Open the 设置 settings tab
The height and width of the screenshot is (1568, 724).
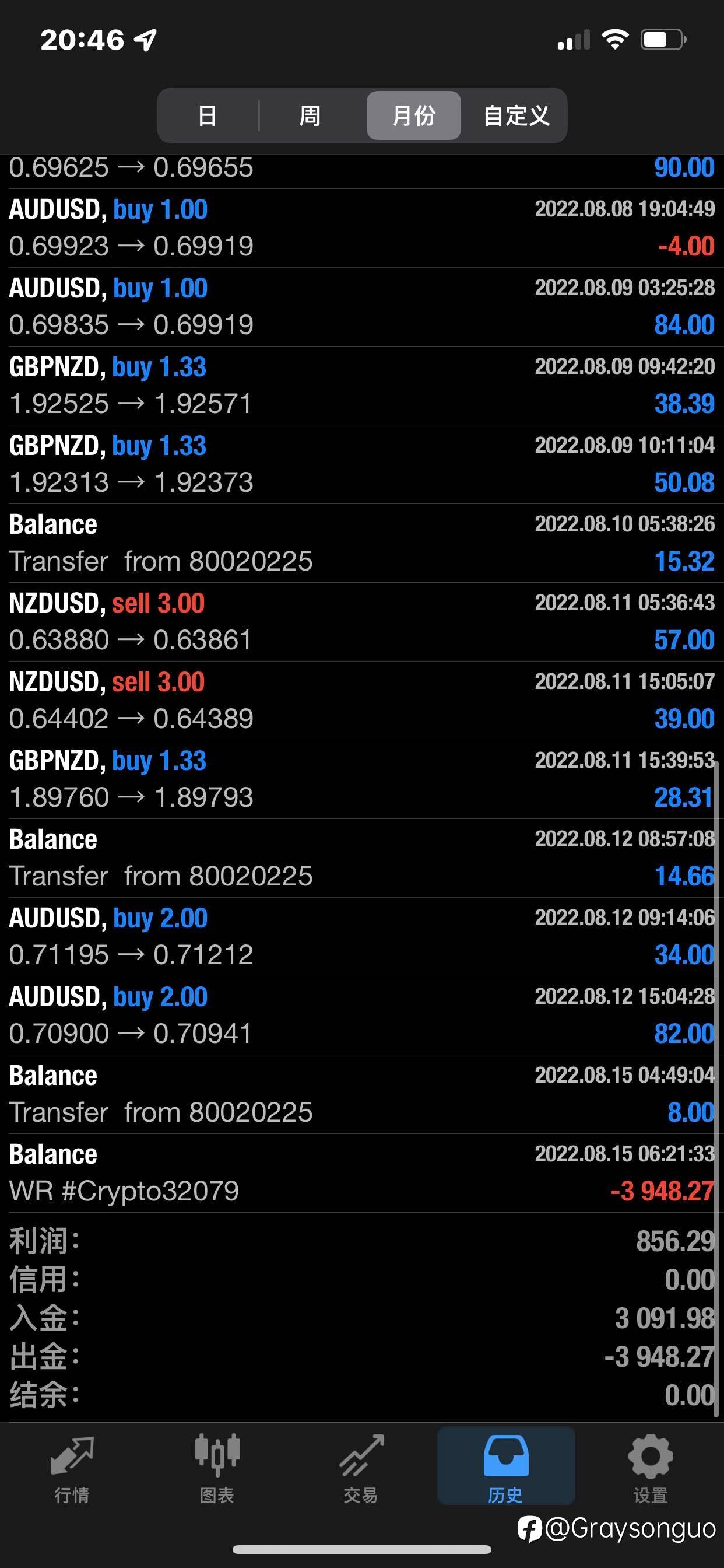point(651,1467)
